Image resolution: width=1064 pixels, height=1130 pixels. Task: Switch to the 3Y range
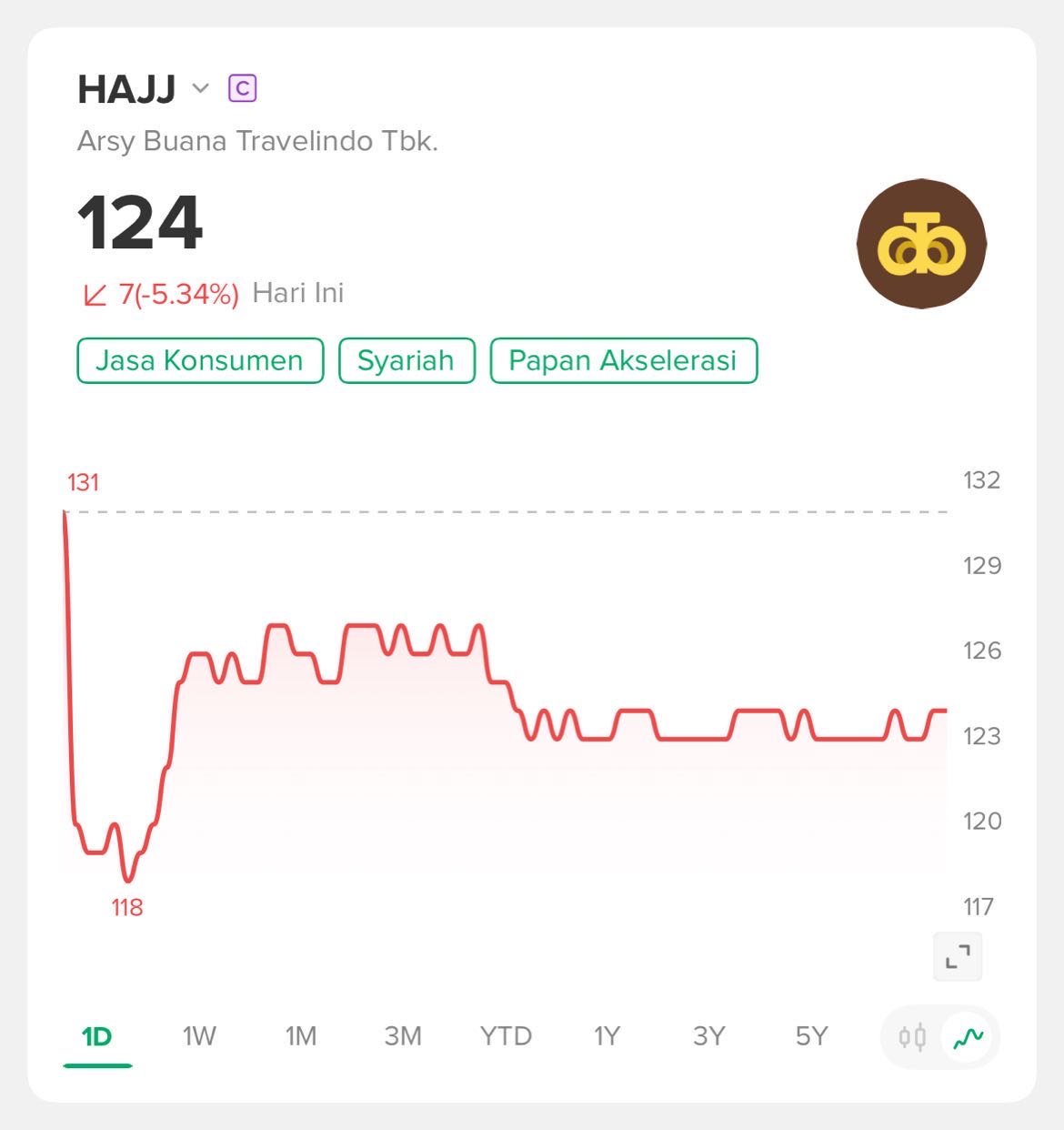(x=708, y=1036)
